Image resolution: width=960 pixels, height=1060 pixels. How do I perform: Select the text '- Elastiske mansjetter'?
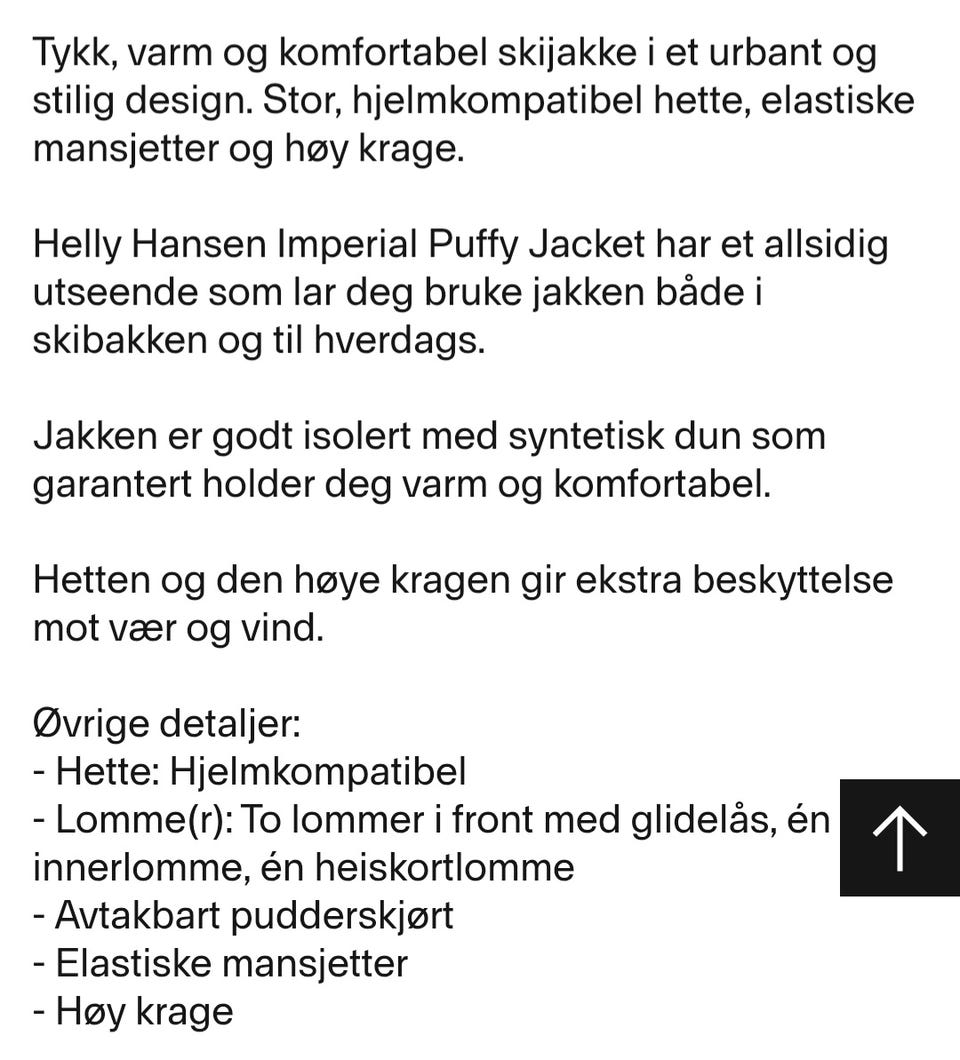point(220,963)
